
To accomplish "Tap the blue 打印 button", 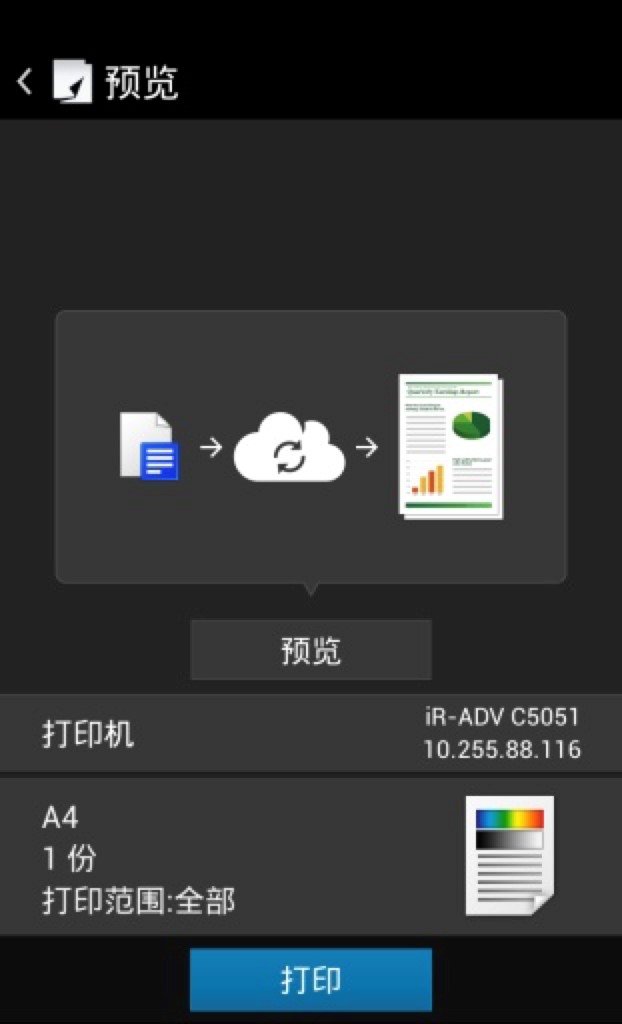I will (311, 980).
